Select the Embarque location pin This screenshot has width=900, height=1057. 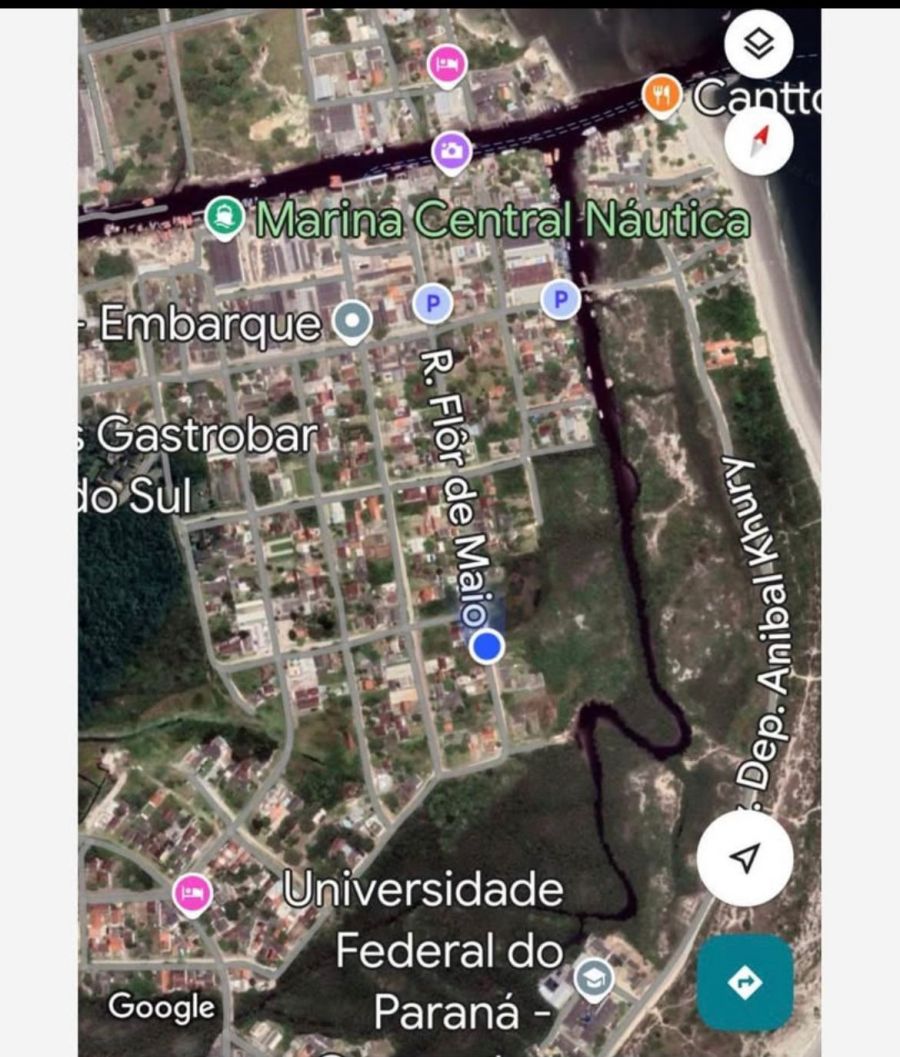[x=351, y=322]
